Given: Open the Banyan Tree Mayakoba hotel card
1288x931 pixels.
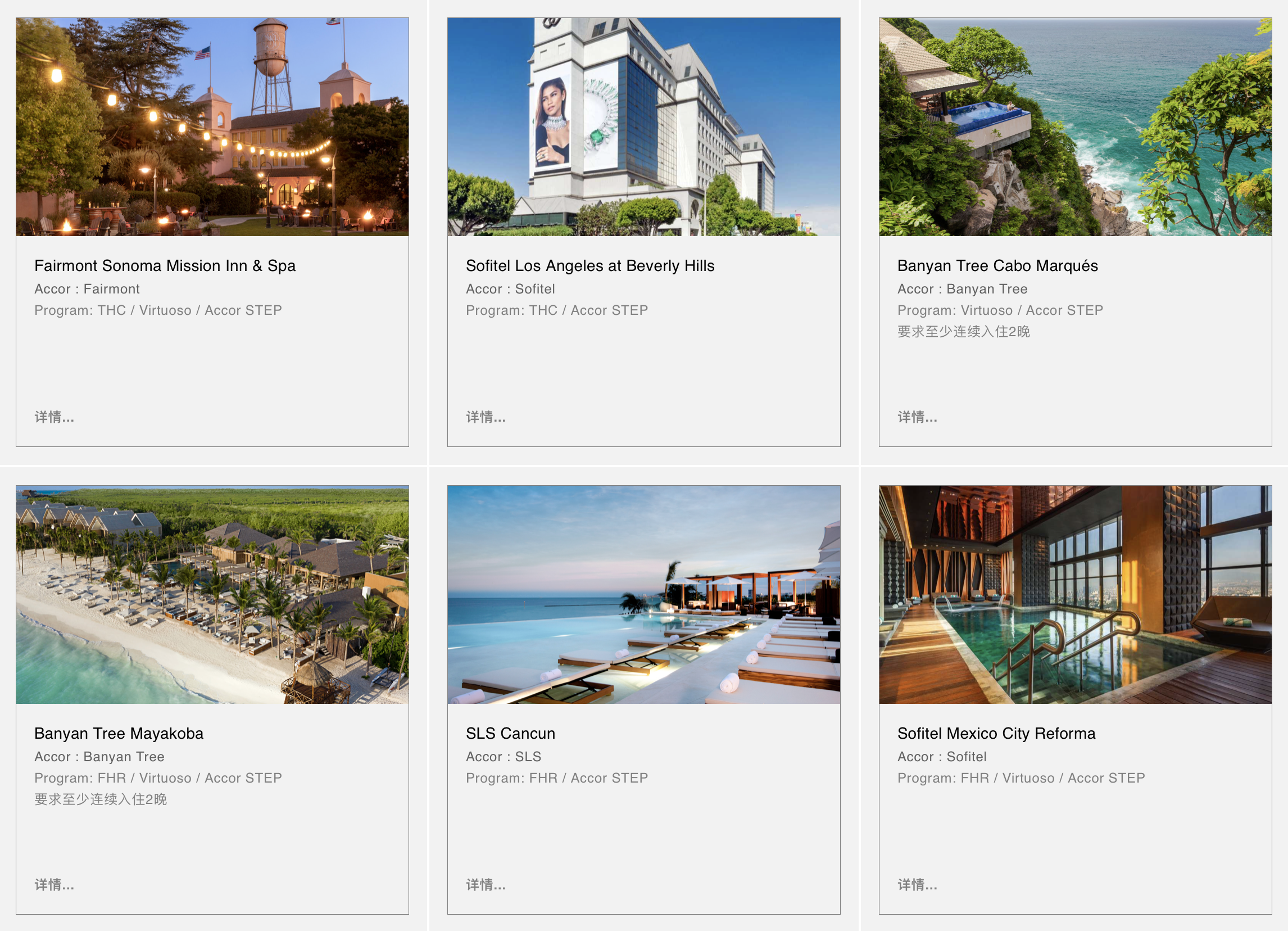Looking at the screenshot, I should (119, 733).
